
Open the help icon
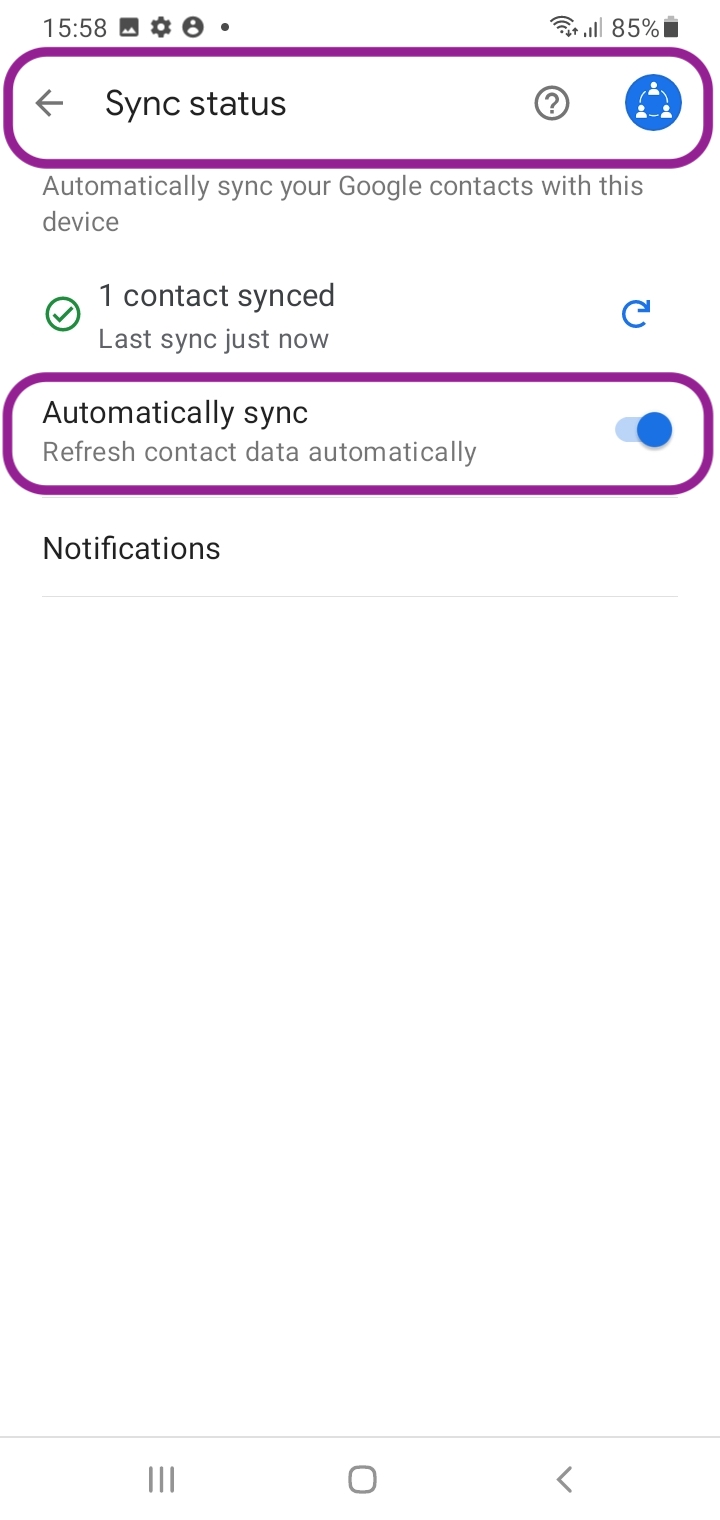click(x=551, y=103)
